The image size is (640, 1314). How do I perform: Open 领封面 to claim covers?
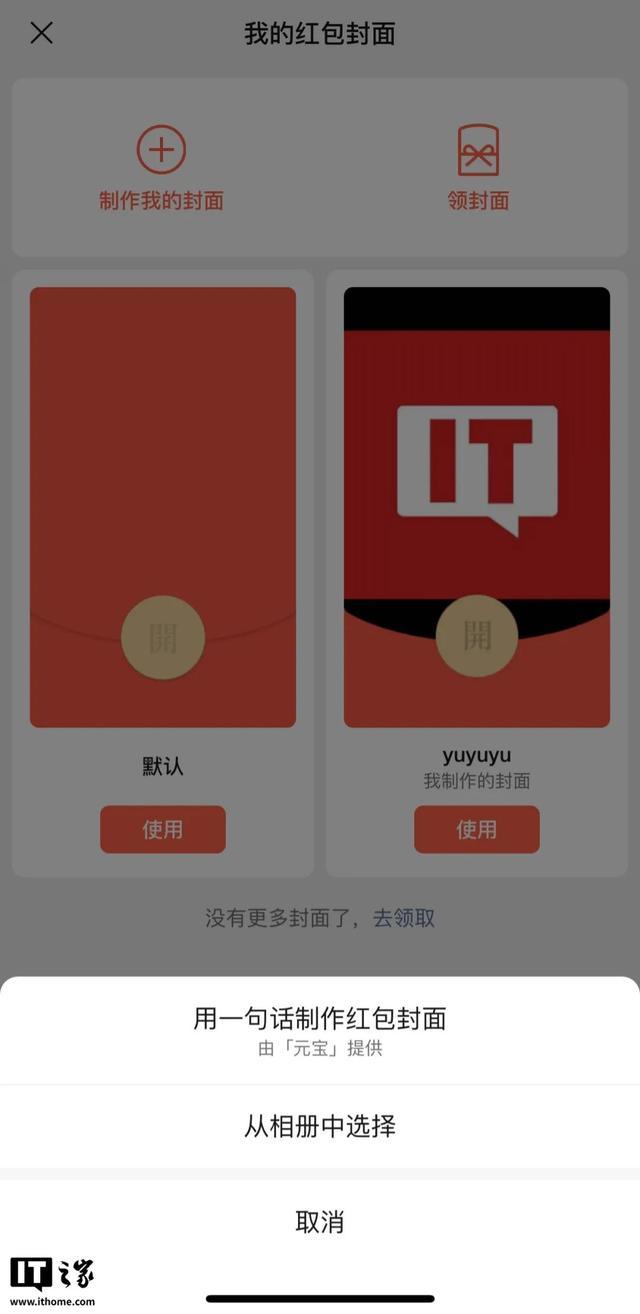(x=478, y=168)
